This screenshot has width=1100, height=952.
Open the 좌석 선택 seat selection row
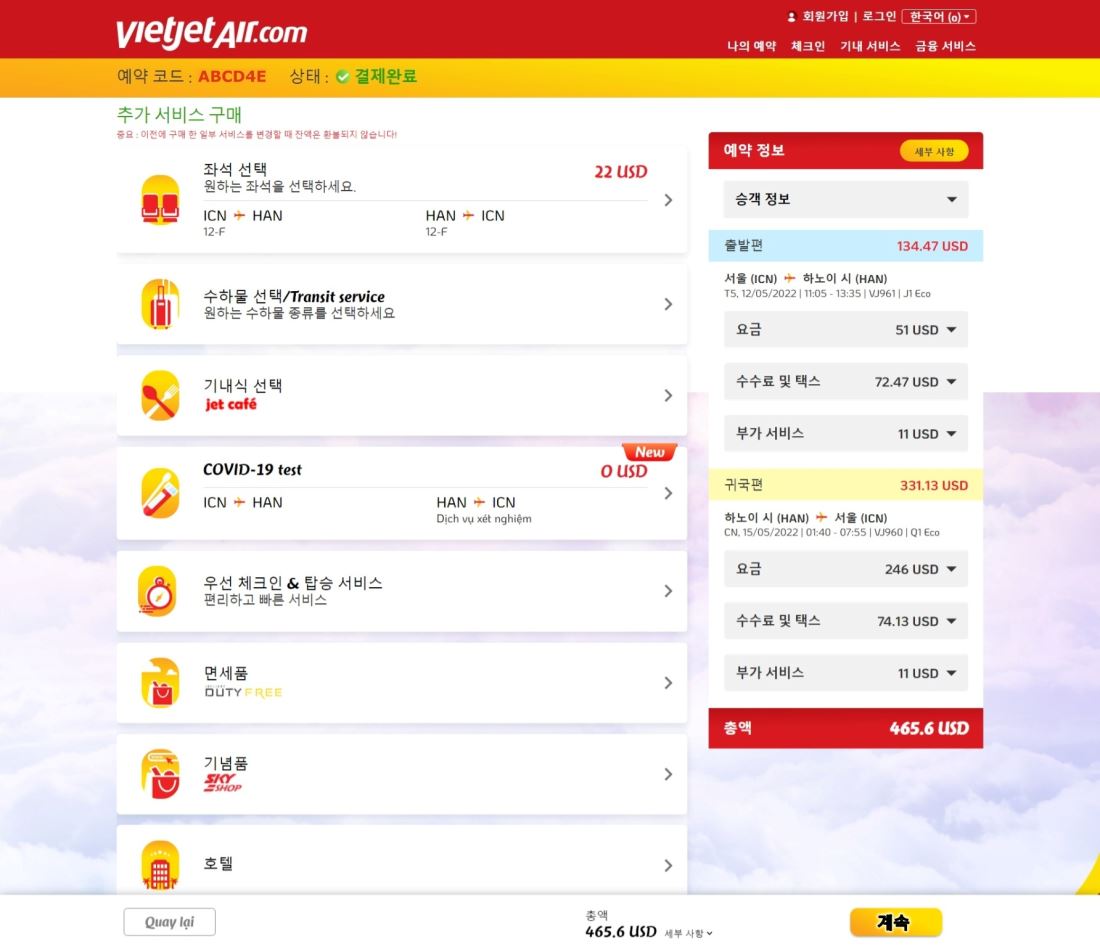[x=401, y=200]
